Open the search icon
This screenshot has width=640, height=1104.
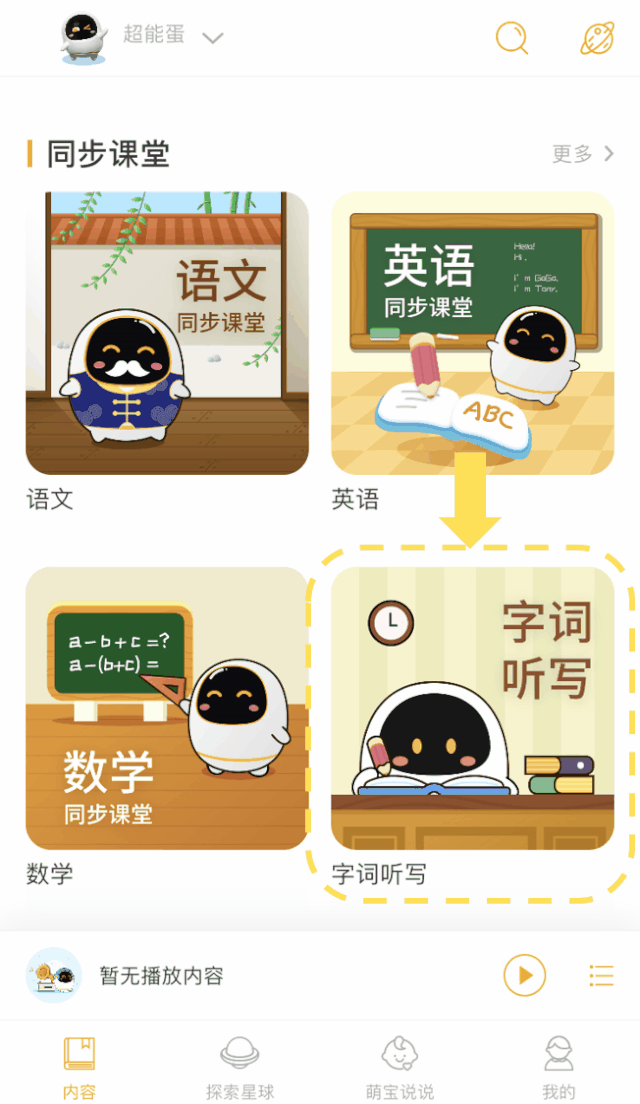click(512, 37)
